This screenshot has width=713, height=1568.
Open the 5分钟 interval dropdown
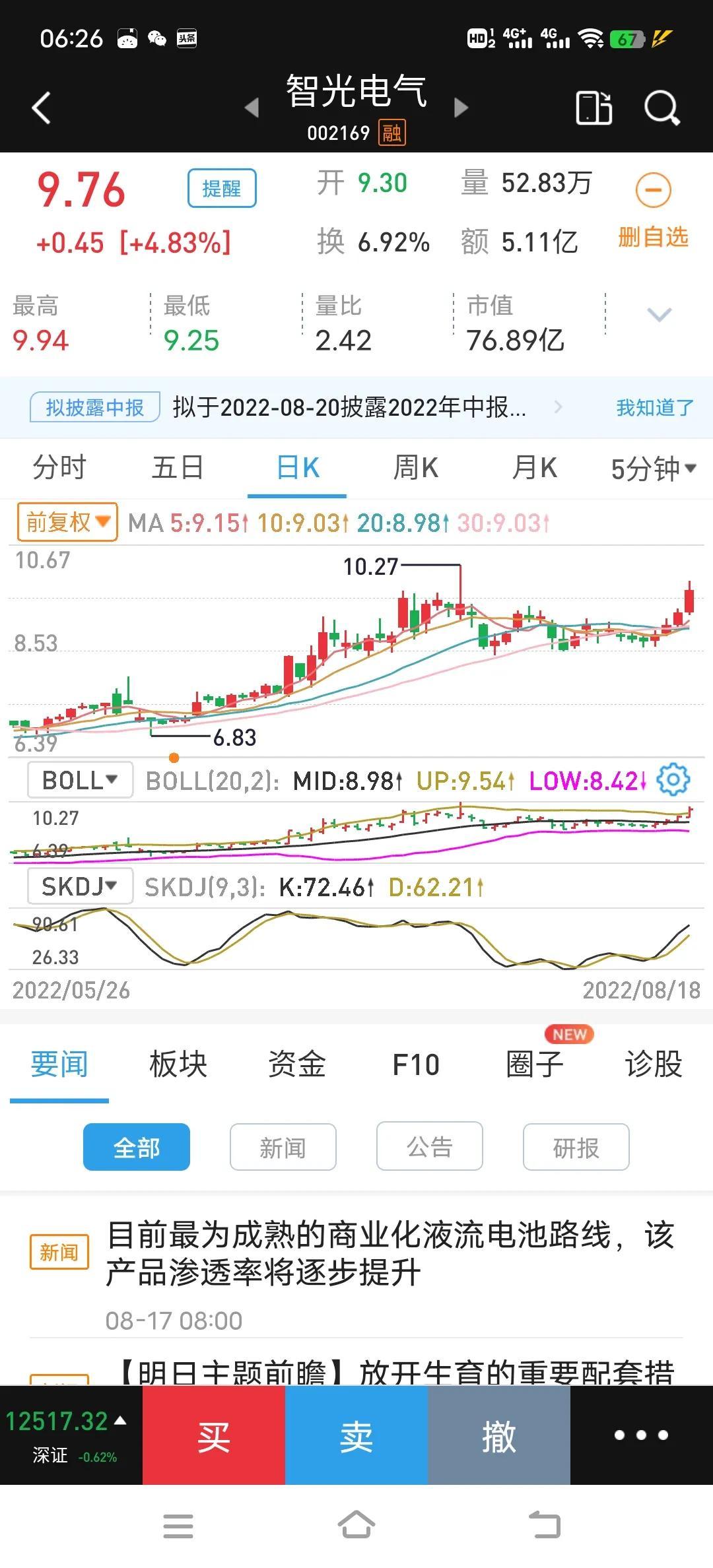(x=653, y=469)
